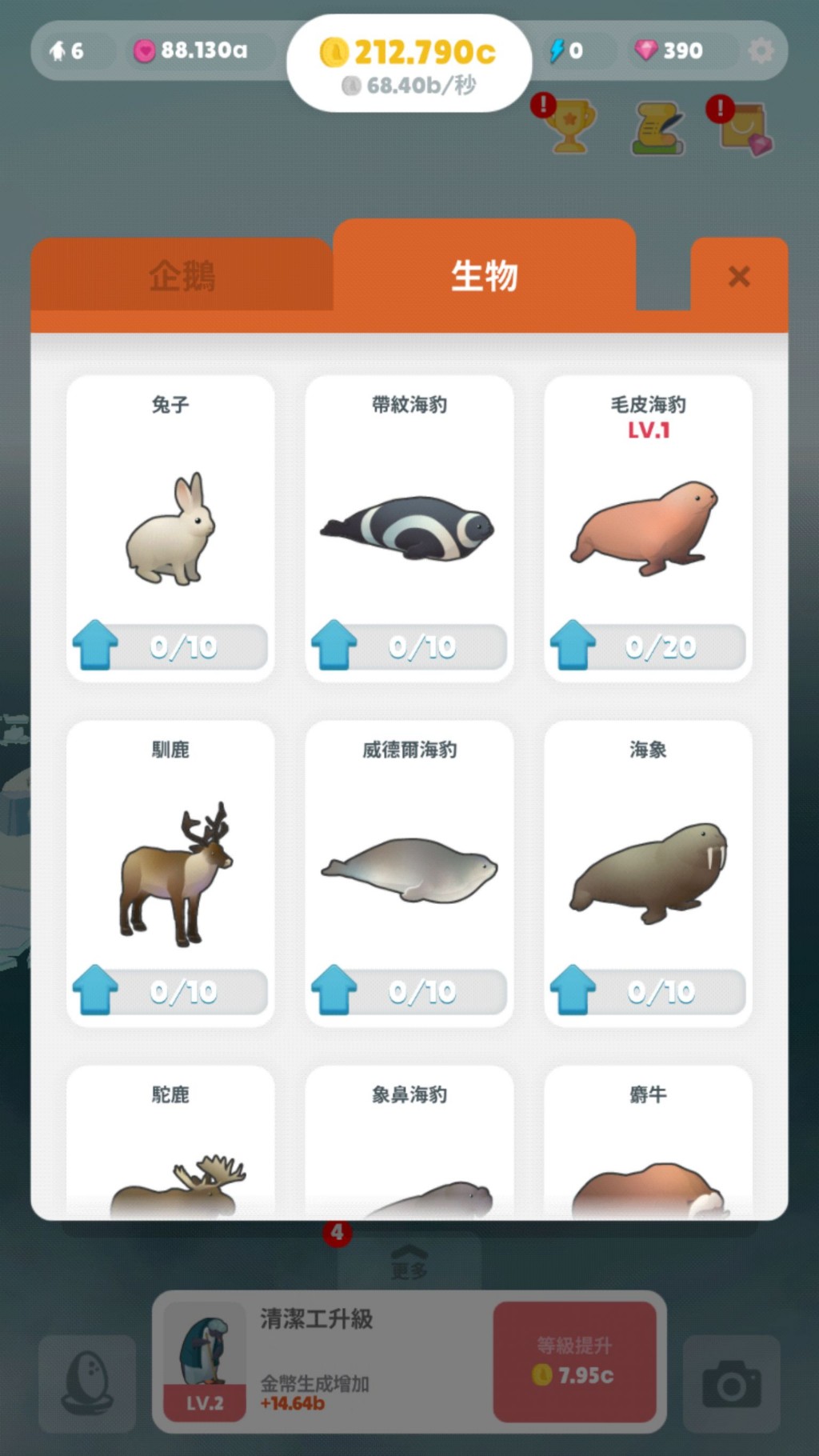This screenshot has height=1456, width=819.
Task: Select the 象鼻海豹 creature card
Action: coord(409,1144)
